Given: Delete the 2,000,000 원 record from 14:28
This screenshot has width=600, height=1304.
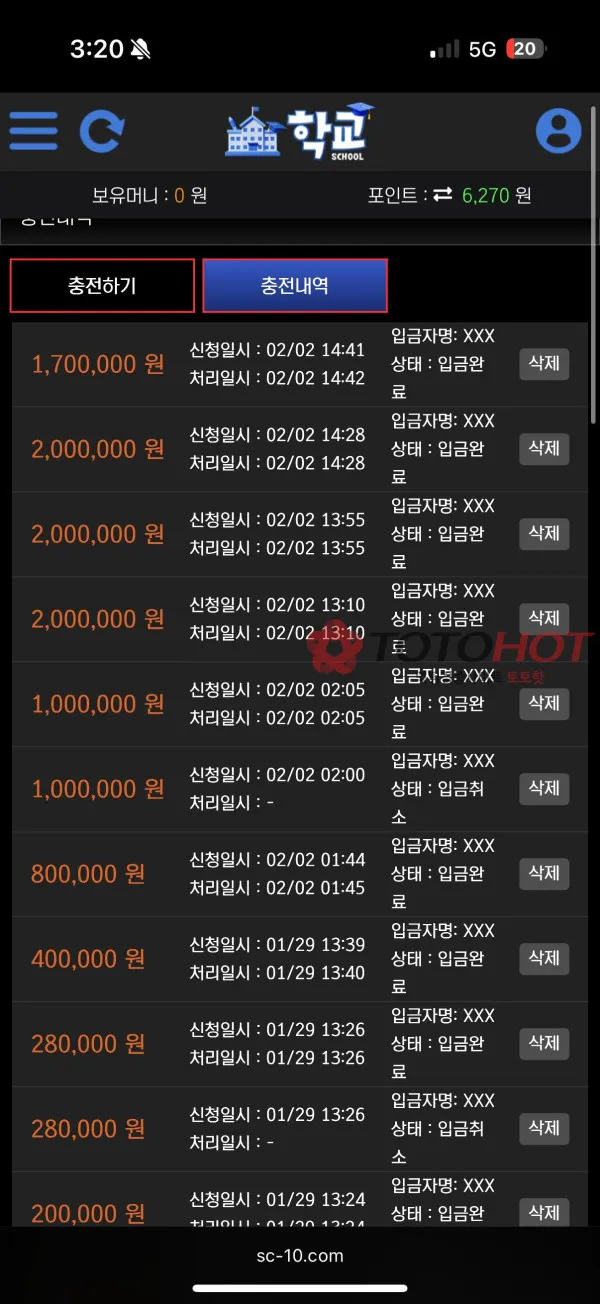Looking at the screenshot, I should (x=544, y=449).
